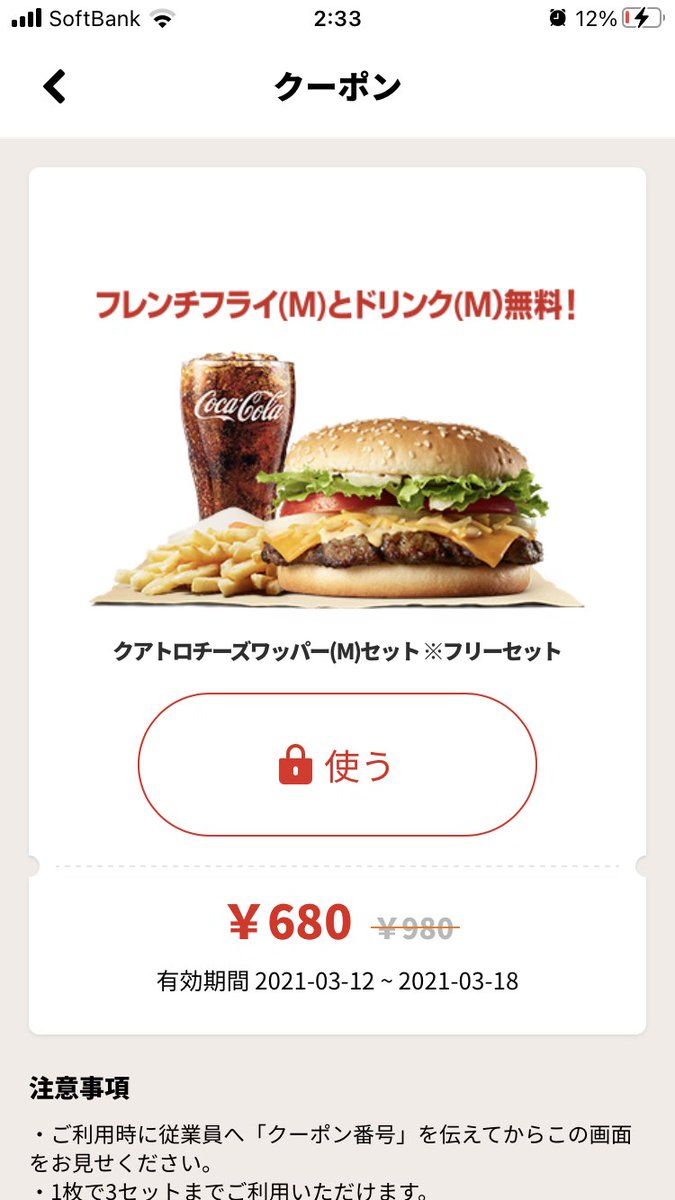This screenshot has width=675, height=1200.
Task: Go back from the coupon page
Action: click(55, 87)
